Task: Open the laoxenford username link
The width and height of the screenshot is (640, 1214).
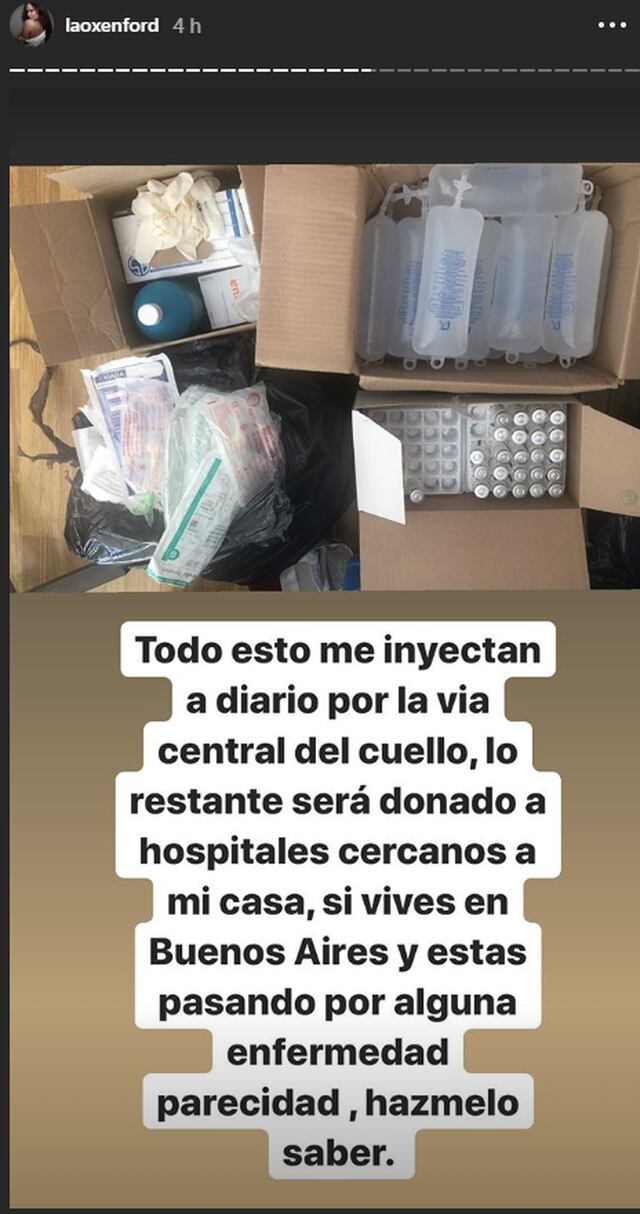Action: (x=112, y=26)
